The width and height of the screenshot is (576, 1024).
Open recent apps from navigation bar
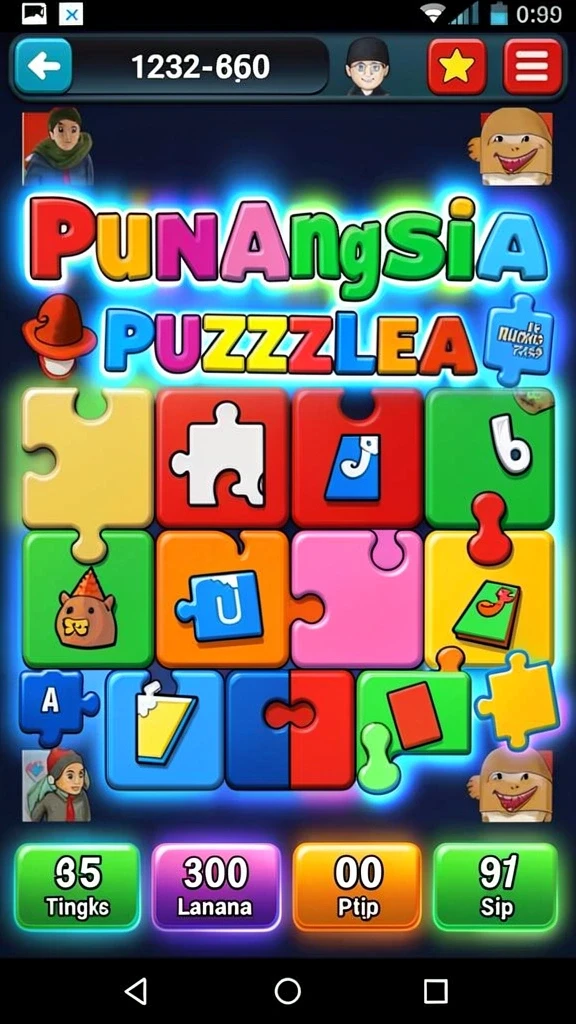pyautogui.click(x=436, y=991)
